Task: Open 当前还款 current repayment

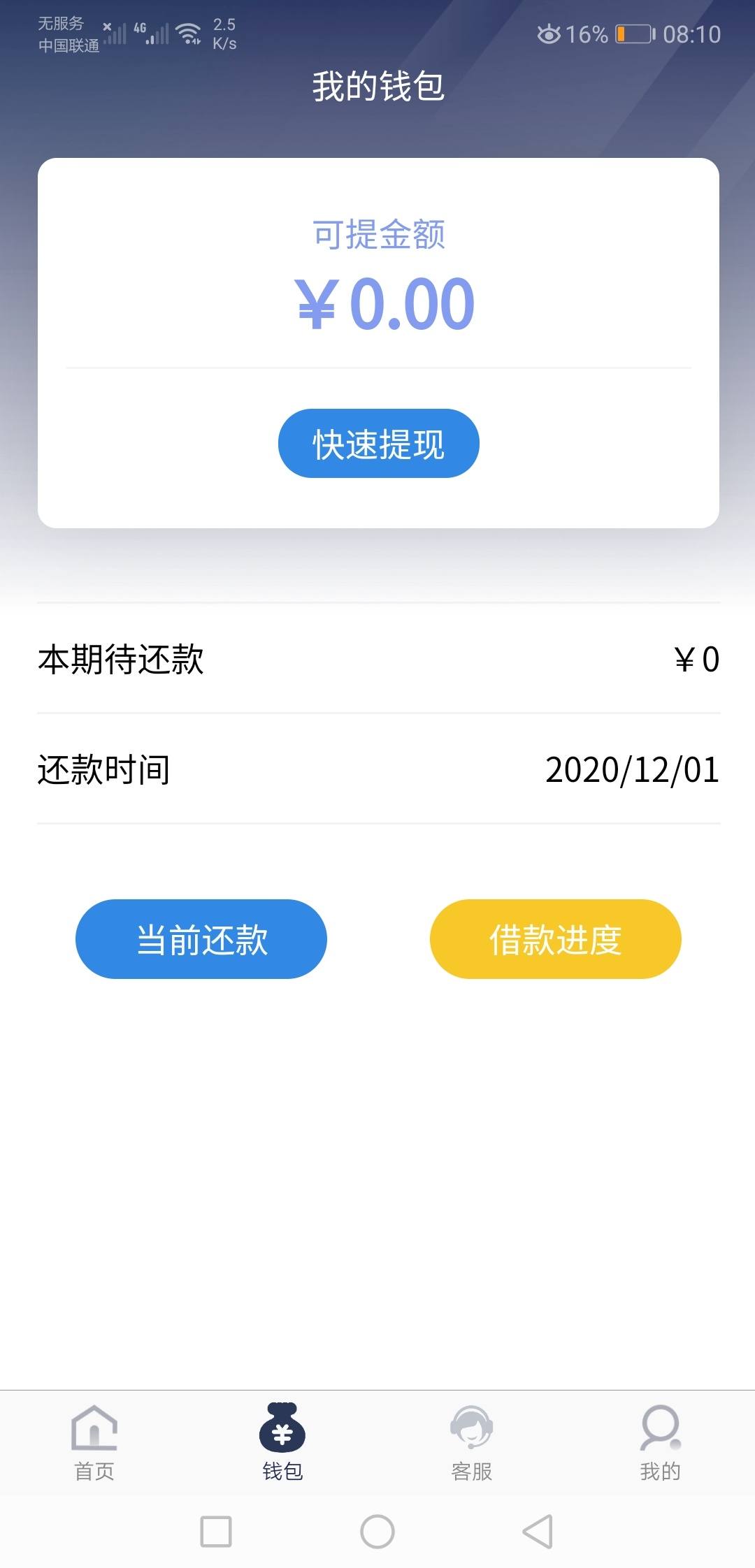Action: (x=201, y=939)
